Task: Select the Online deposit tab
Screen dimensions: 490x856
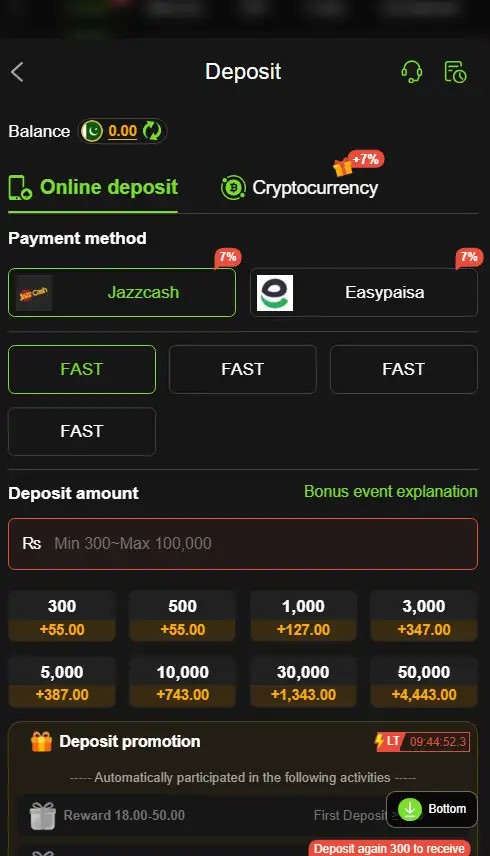Action: pyautogui.click(x=93, y=187)
